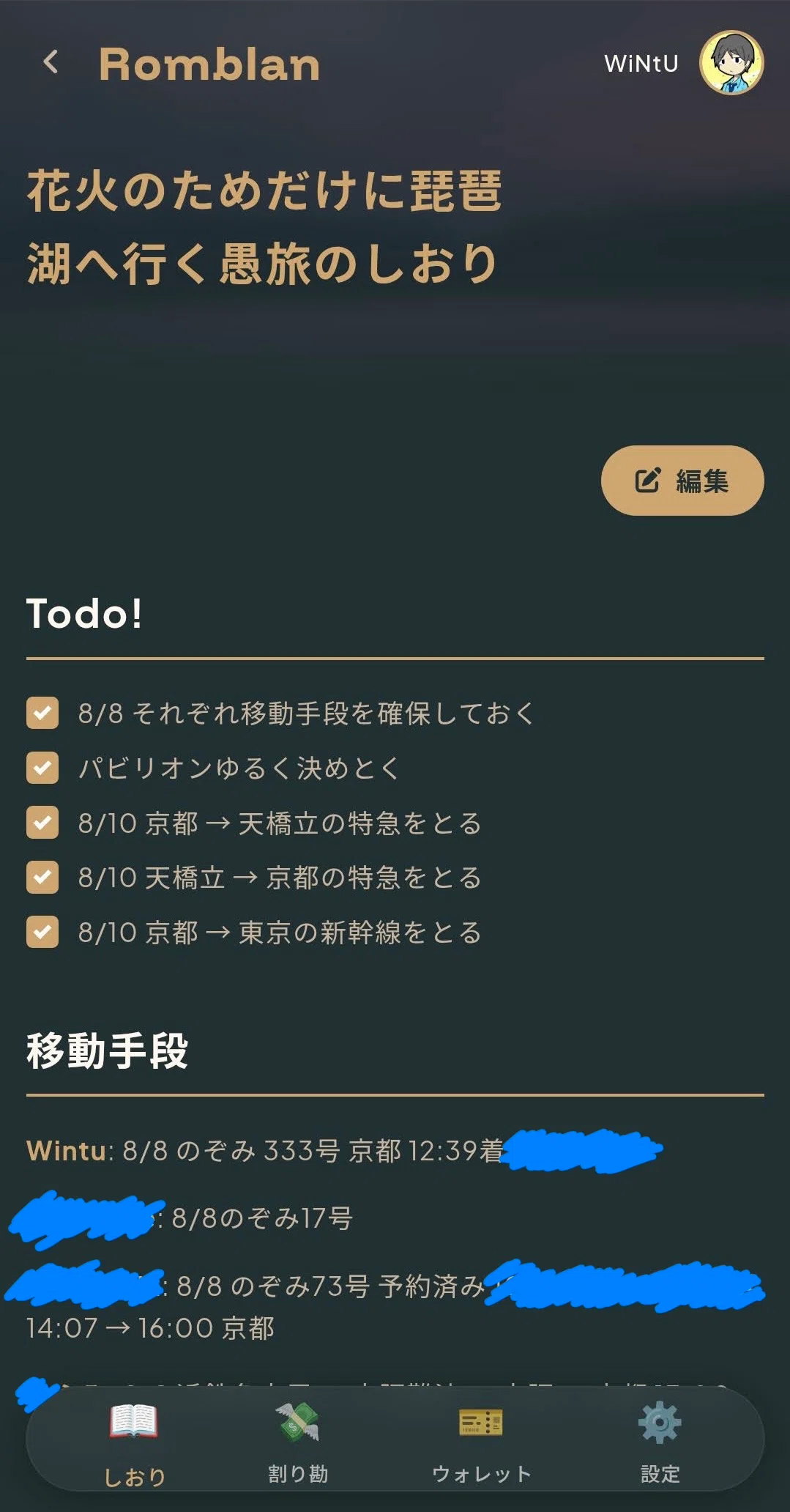Toggle the パビリオンゆるく決めとく checkbox
790x1512 pixels.
42,768
